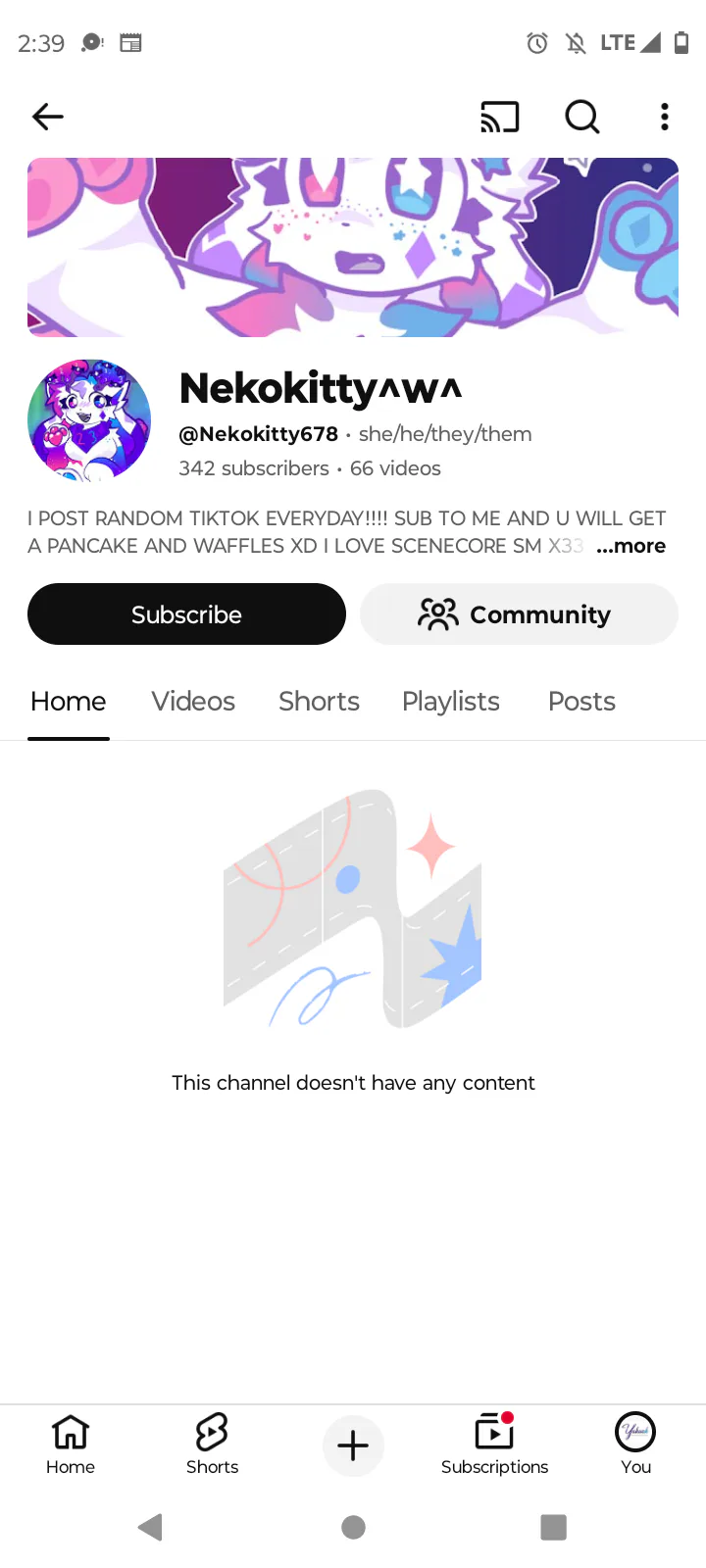Open the three-dot overflow menu
The image size is (706, 1568).
click(665, 117)
